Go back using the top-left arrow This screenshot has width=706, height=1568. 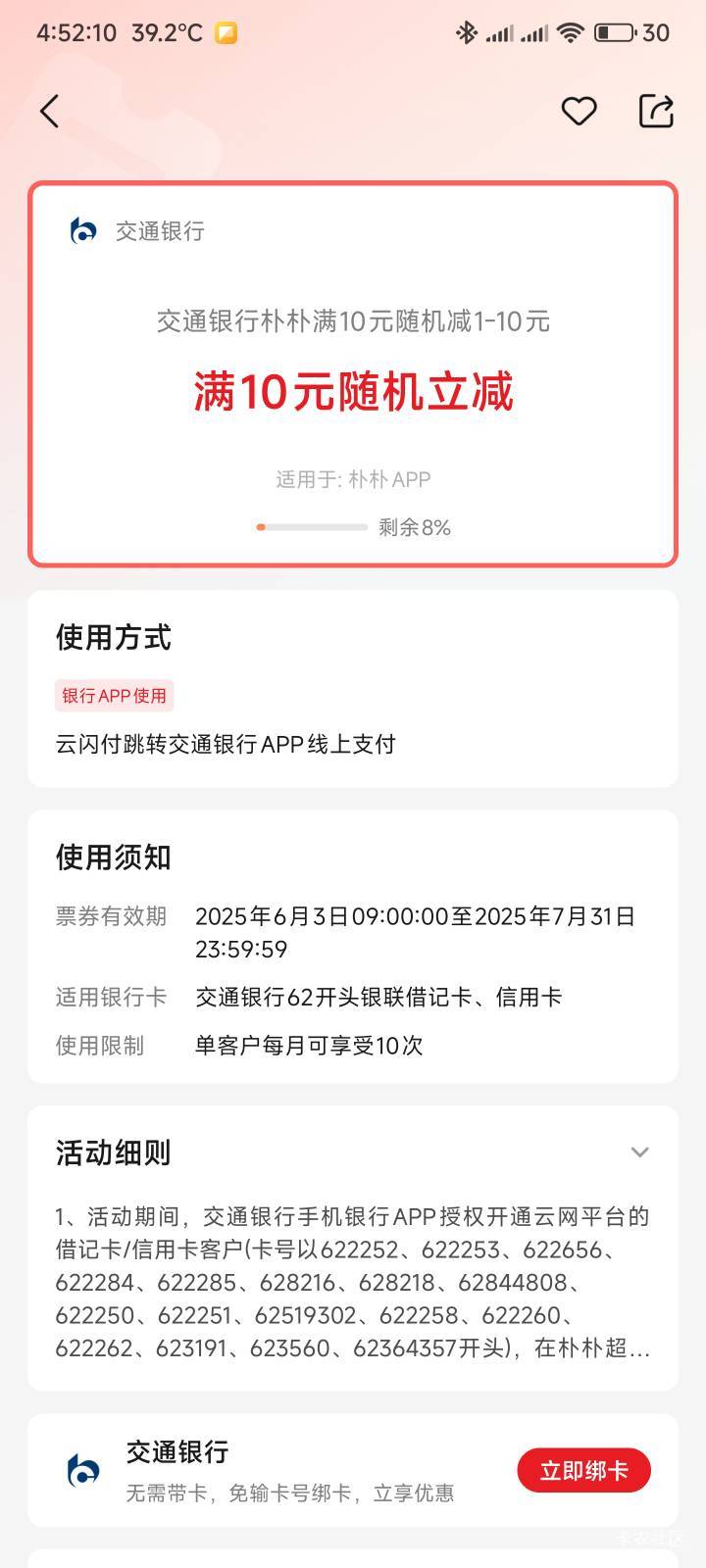pyautogui.click(x=50, y=111)
